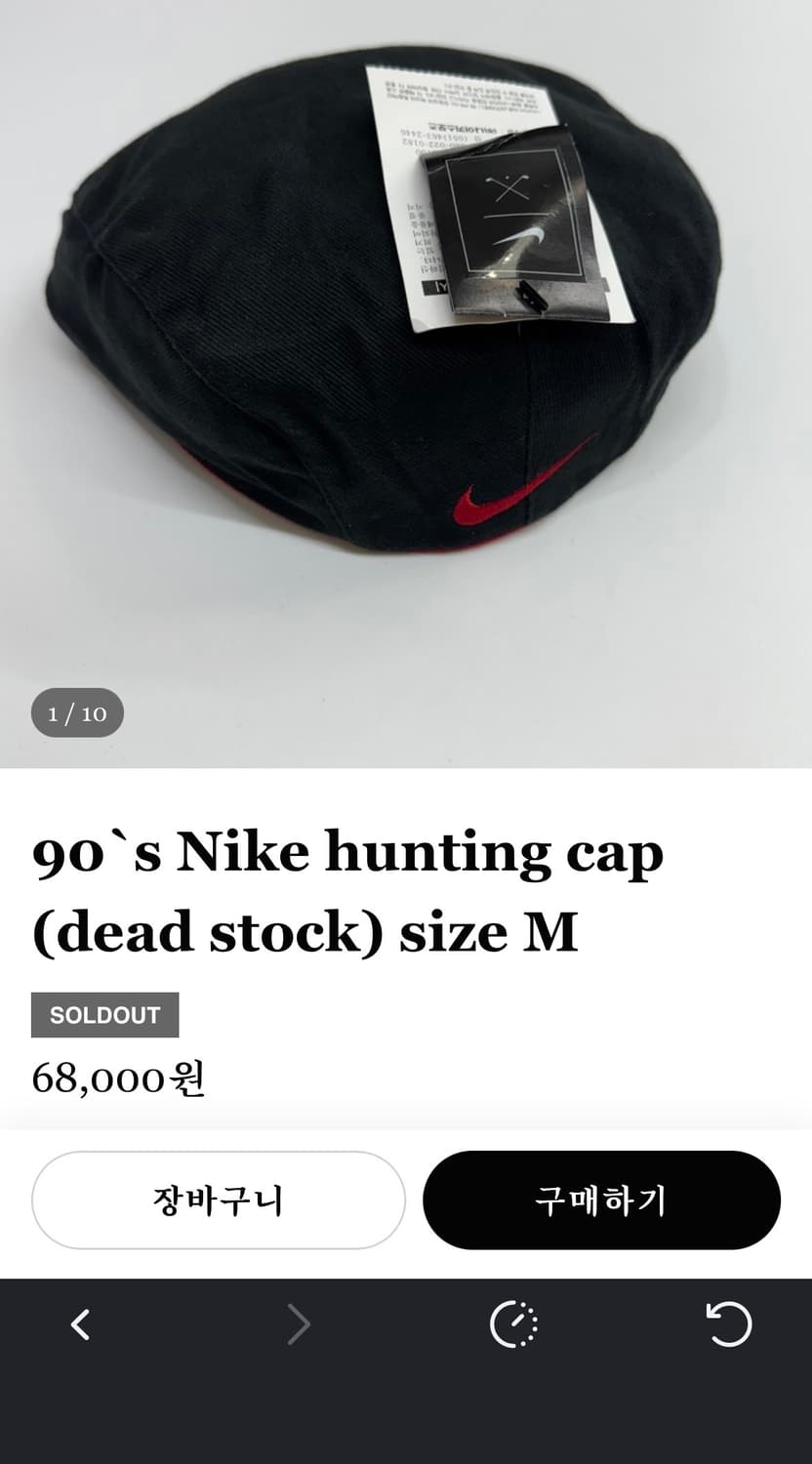
Task: Click the SOLDOUT status badge
Action: pos(104,1015)
